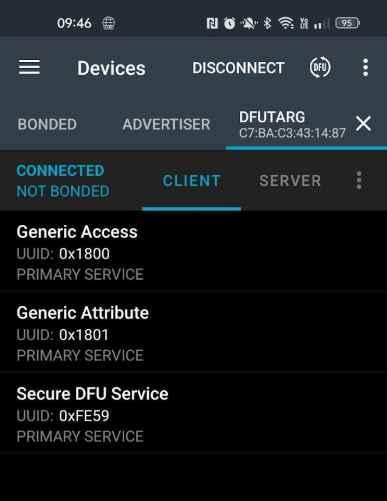Expand the Generic Access service

193,251
